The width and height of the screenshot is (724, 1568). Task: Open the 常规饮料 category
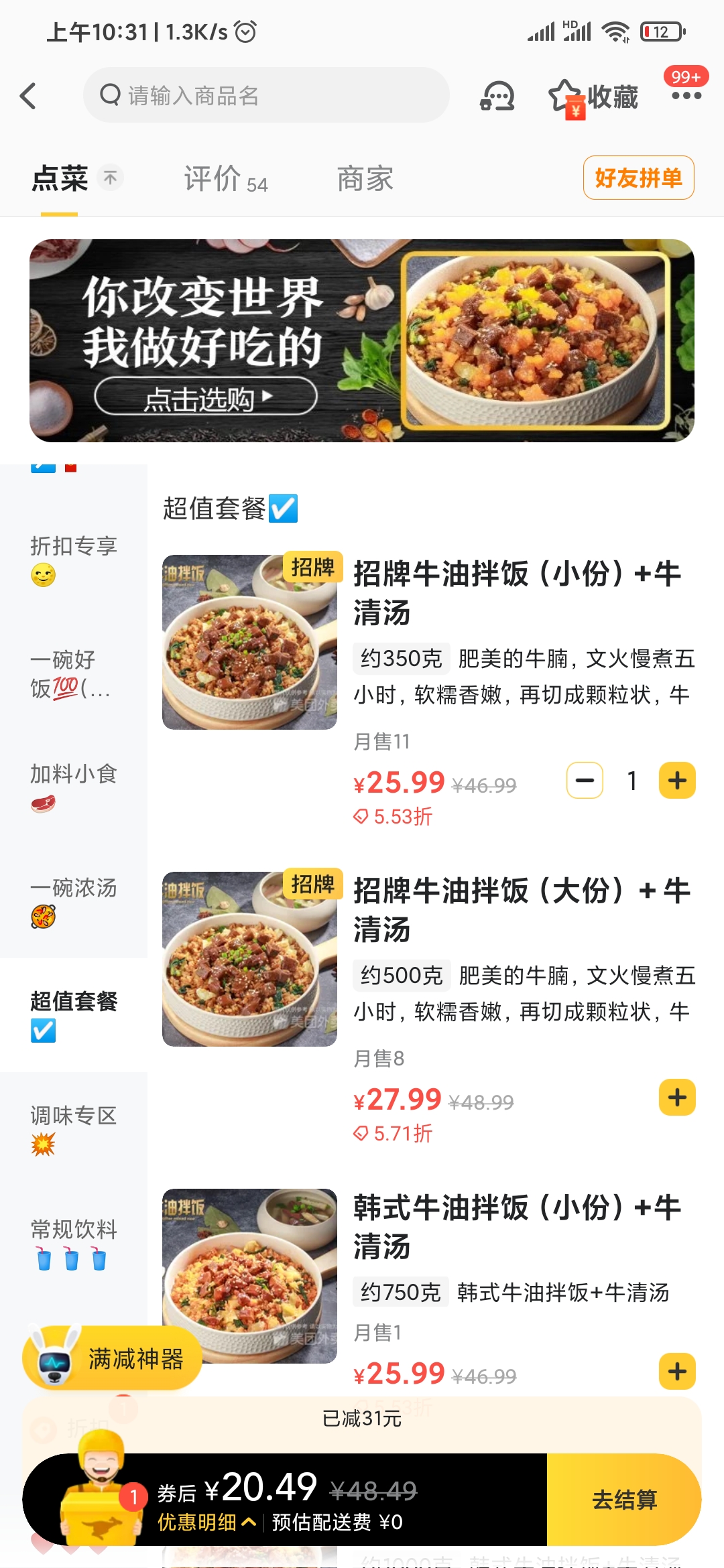pyautogui.click(x=73, y=1242)
